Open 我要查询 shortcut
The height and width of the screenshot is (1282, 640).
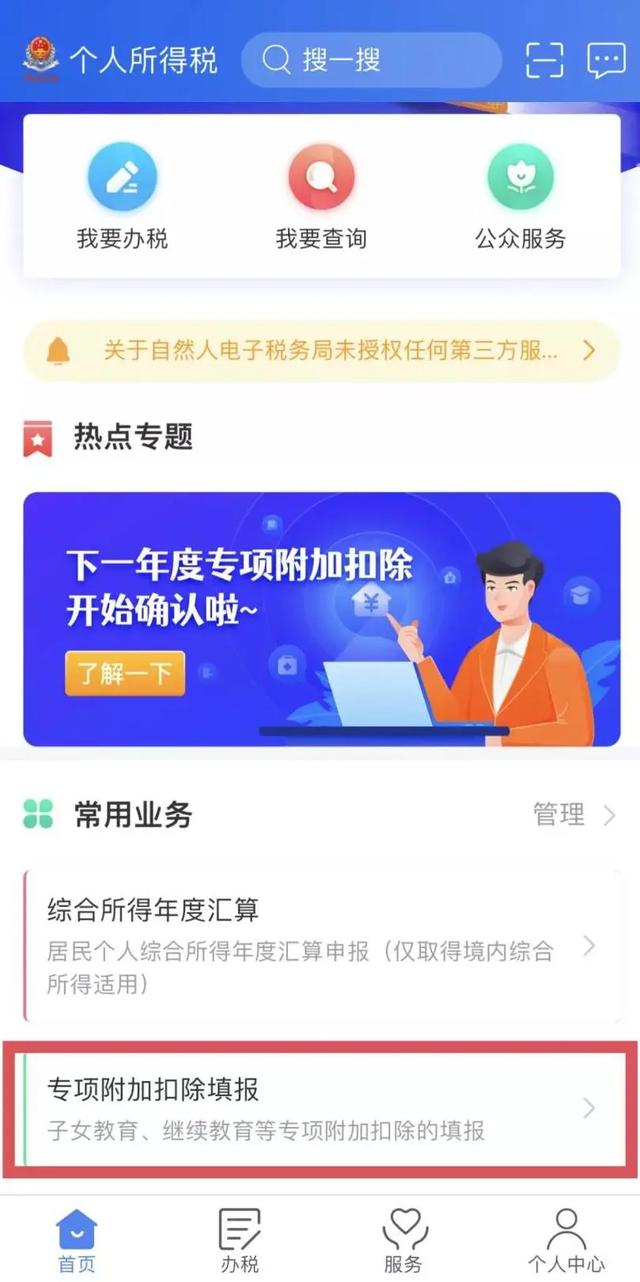[321, 196]
